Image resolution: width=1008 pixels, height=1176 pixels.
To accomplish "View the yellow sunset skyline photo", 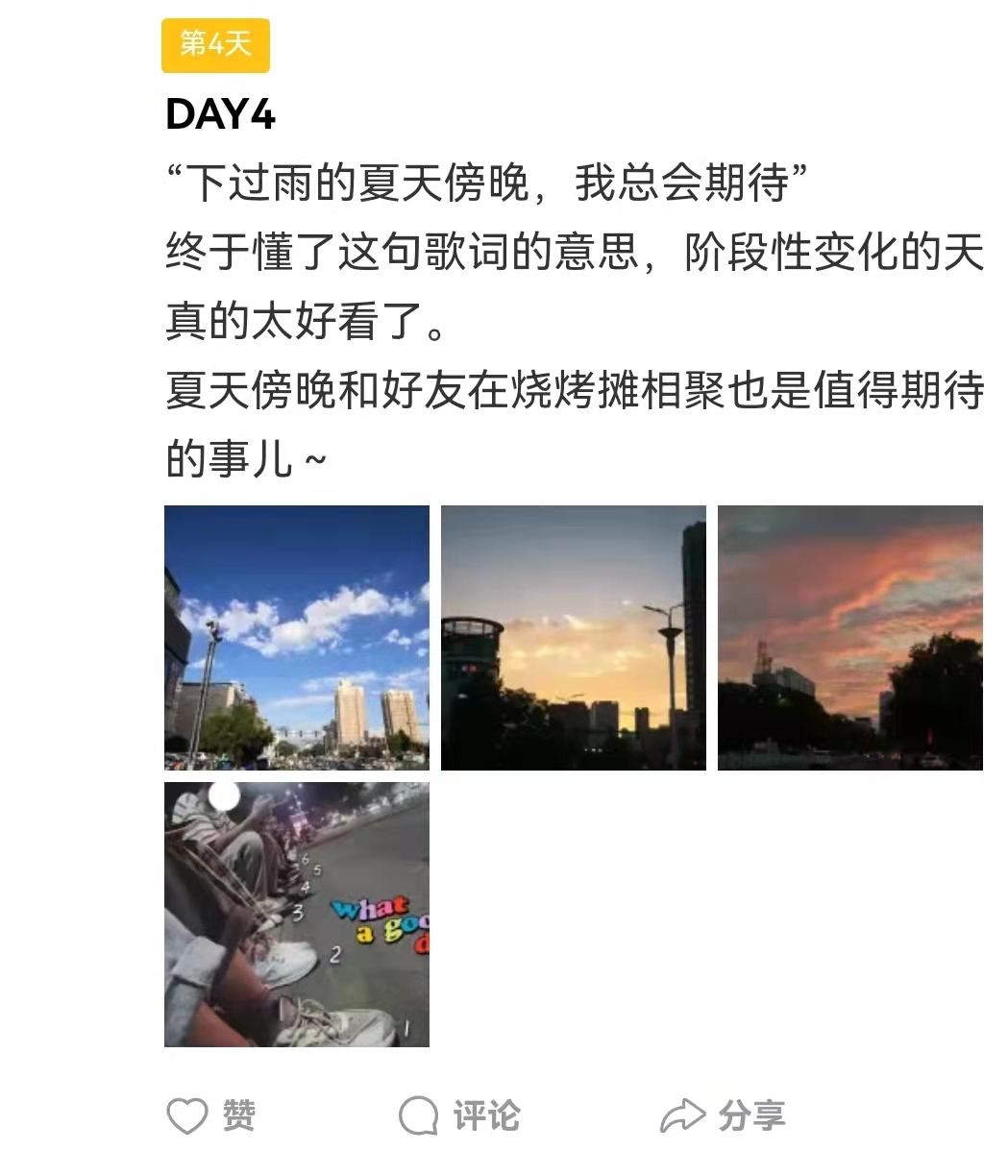I will [573, 638].
